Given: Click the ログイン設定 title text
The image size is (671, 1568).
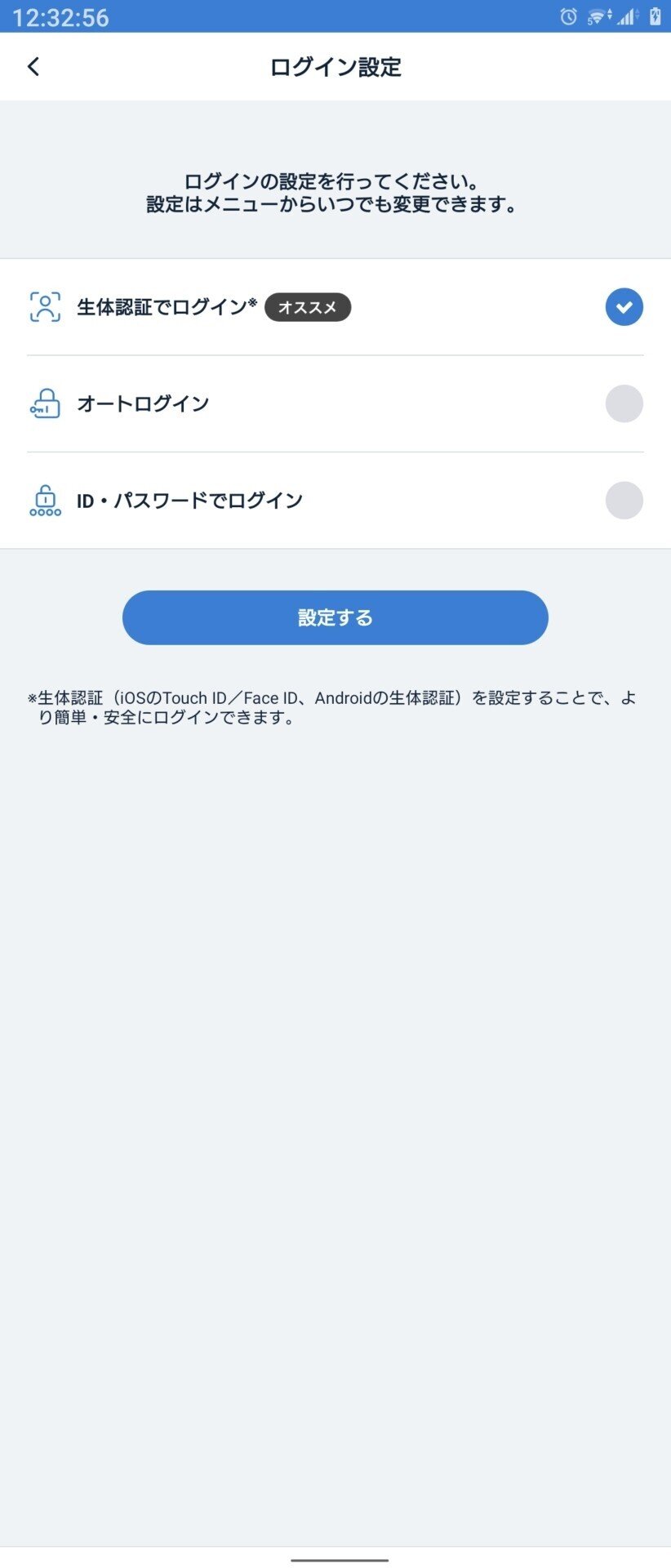Looking at the screenshot, I should (335, 66).
